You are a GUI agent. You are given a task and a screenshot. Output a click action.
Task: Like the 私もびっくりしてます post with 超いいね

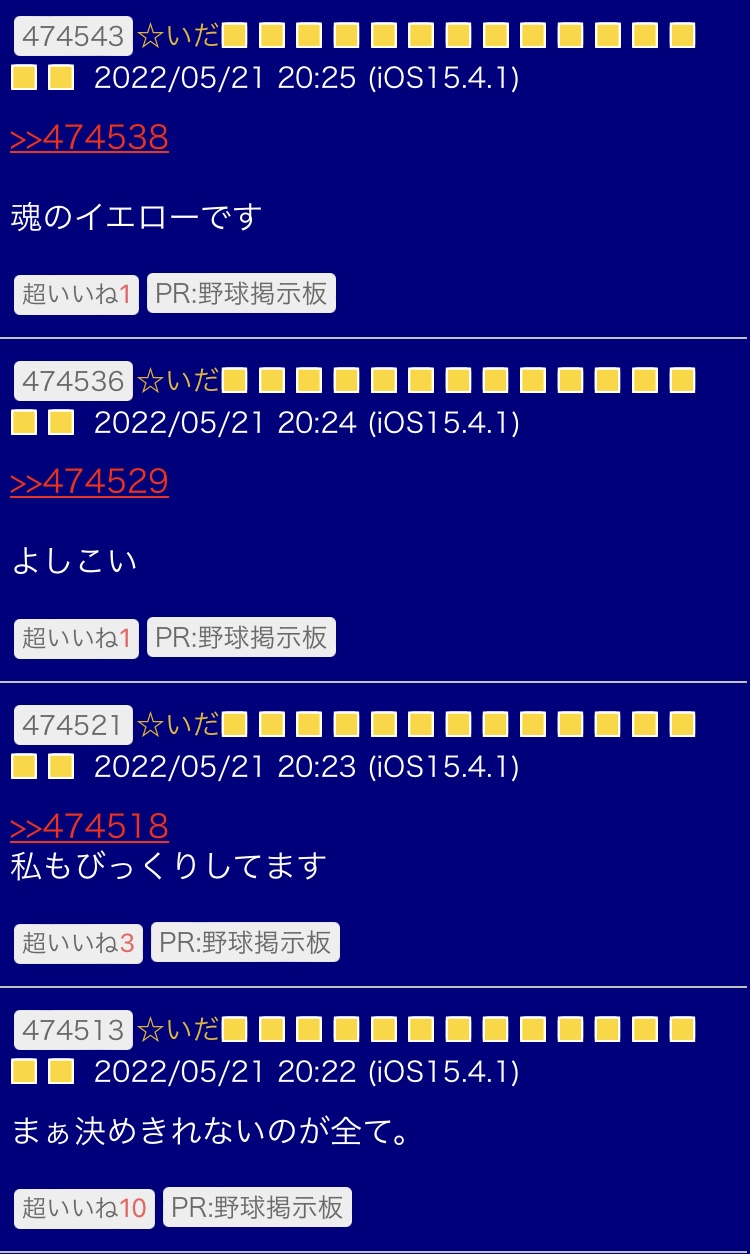(x=78, y=943)
